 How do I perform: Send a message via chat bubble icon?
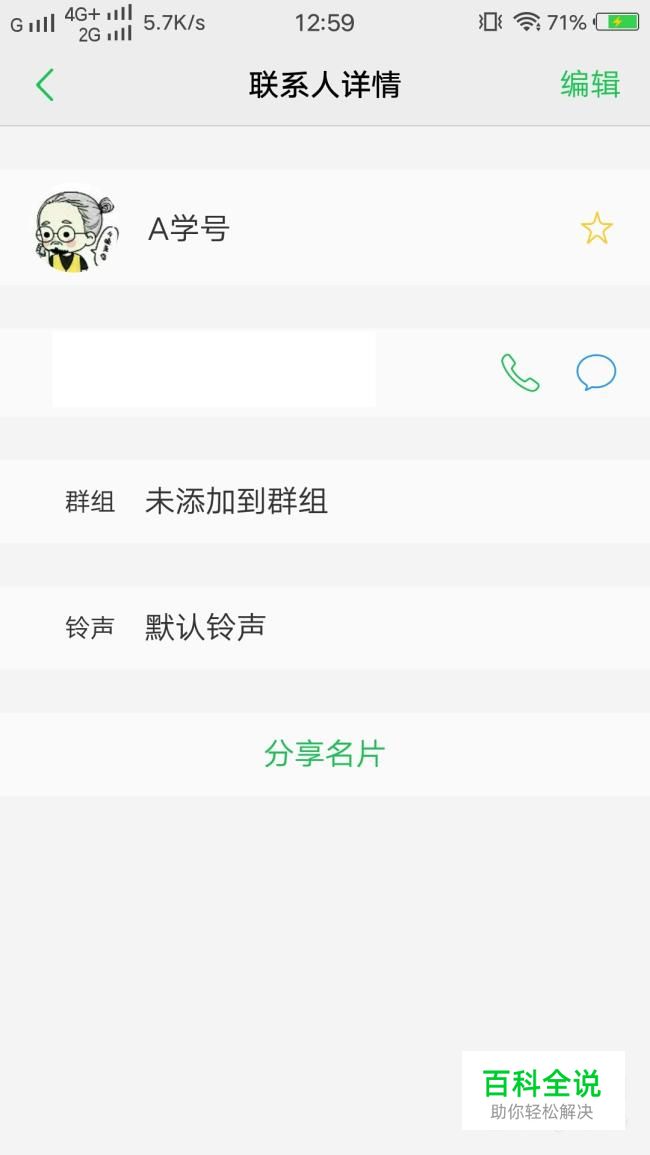click(595, 372)
